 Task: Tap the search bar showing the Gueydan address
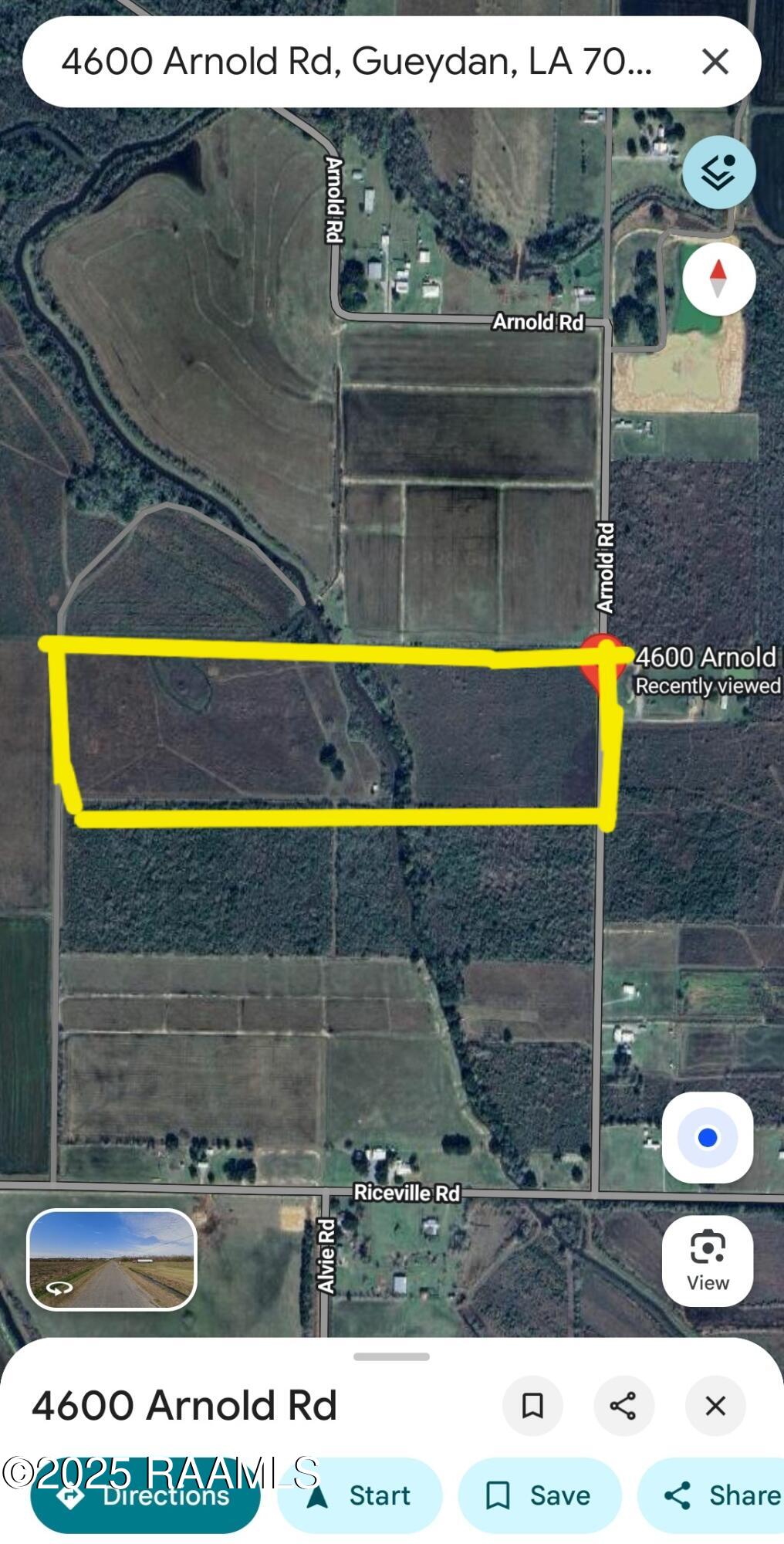[x=355, y=63]
